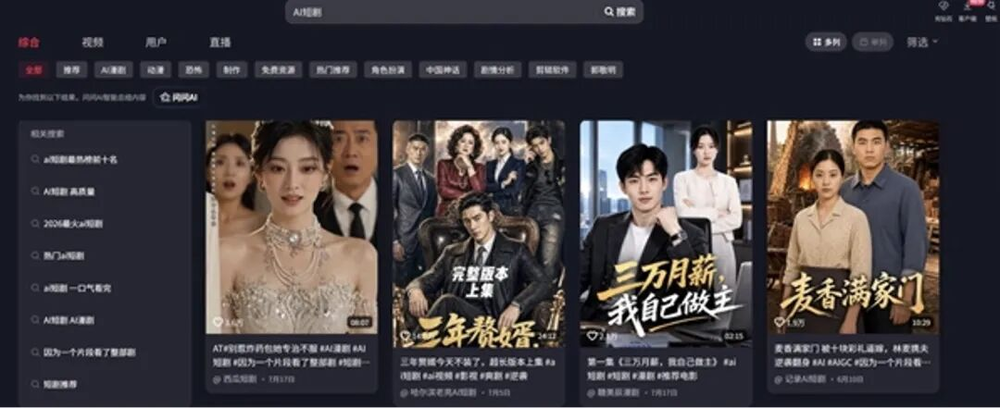Screen dimensions: 1000x408
Task: Select the 单列 single-column layout
Action: pos(872,42)
